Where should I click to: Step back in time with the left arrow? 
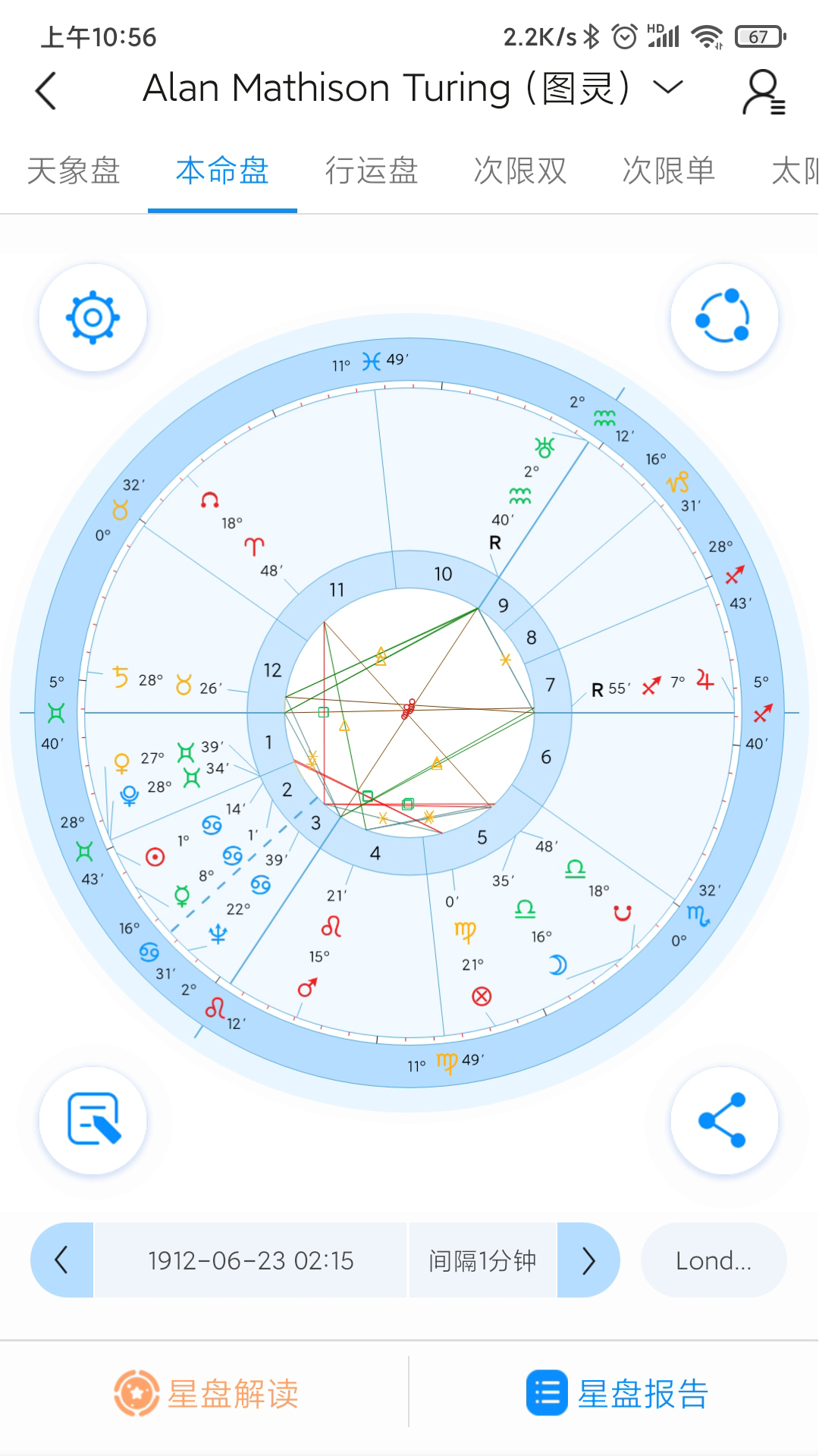pyautogui.click(x=61, y=1260)
